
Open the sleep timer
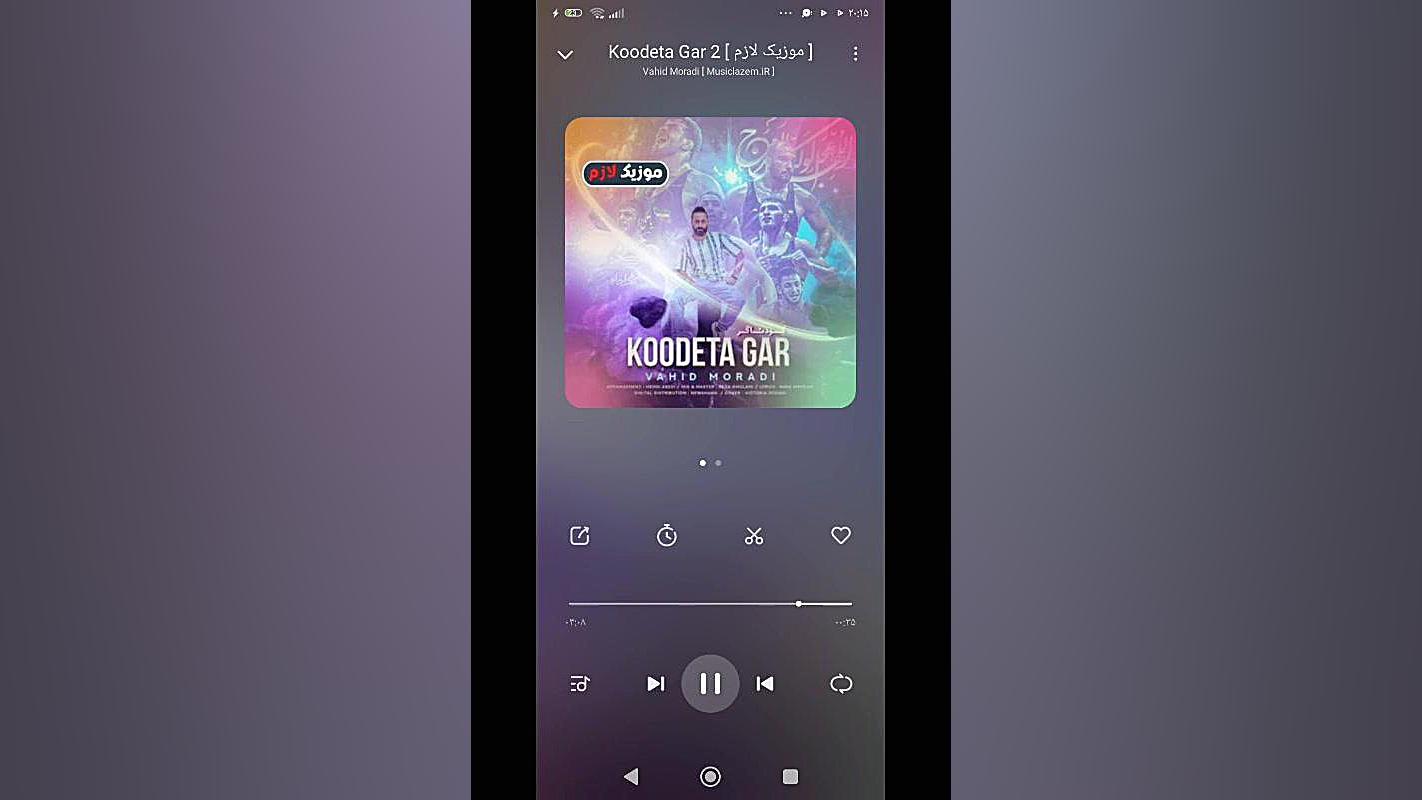click(667, 536)
